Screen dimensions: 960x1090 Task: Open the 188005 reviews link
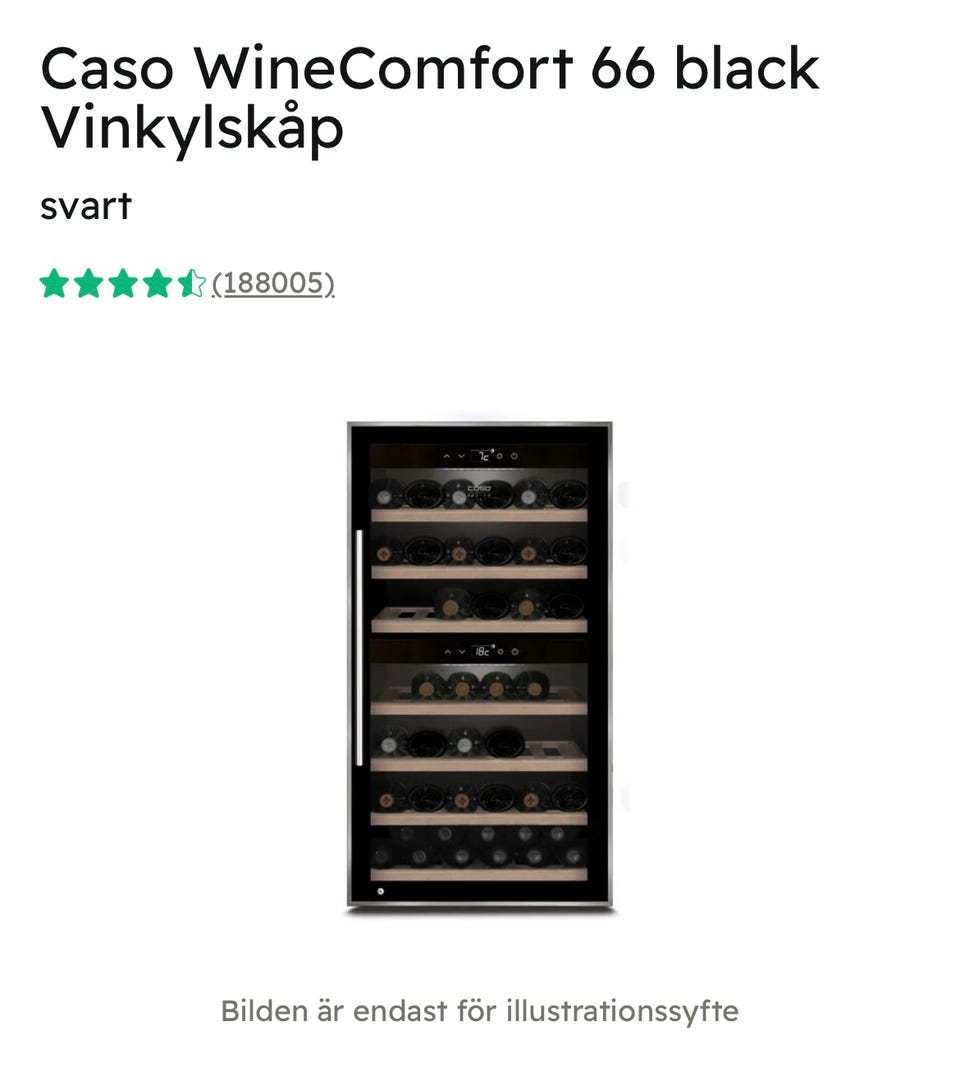[273, 284]
